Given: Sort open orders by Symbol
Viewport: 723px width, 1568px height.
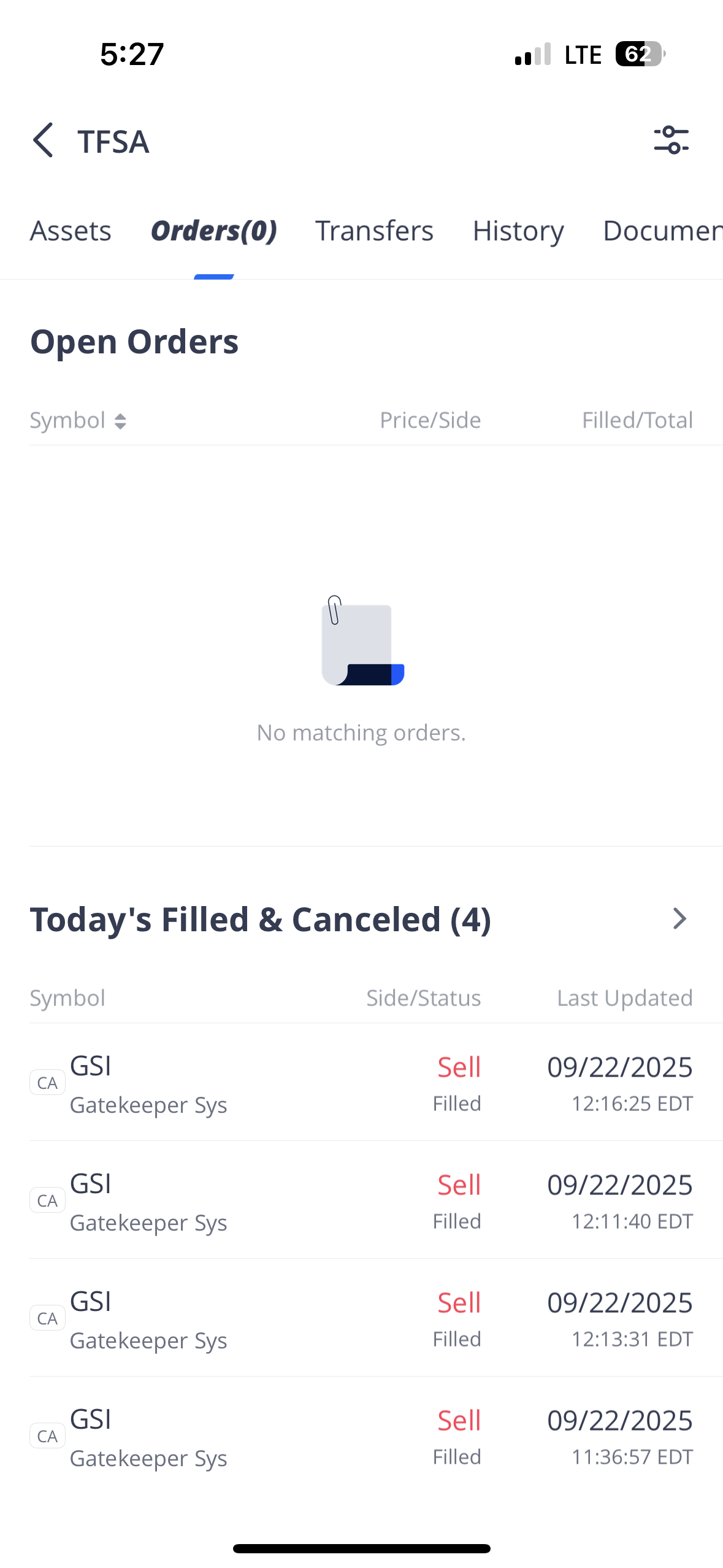Looking at the screenshot, I should click(78, 421).
